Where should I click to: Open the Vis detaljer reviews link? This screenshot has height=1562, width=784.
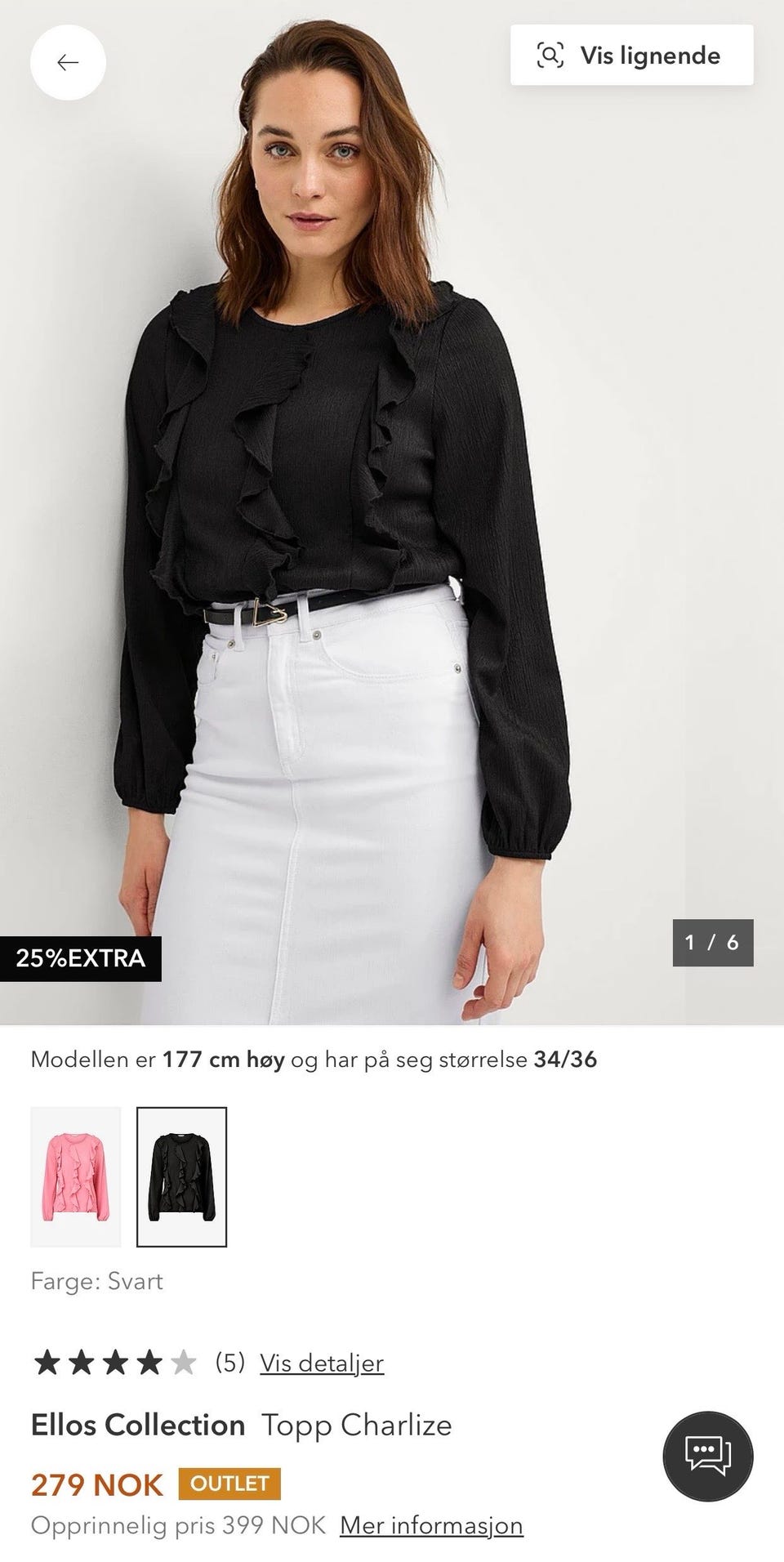pos(322,1363)
